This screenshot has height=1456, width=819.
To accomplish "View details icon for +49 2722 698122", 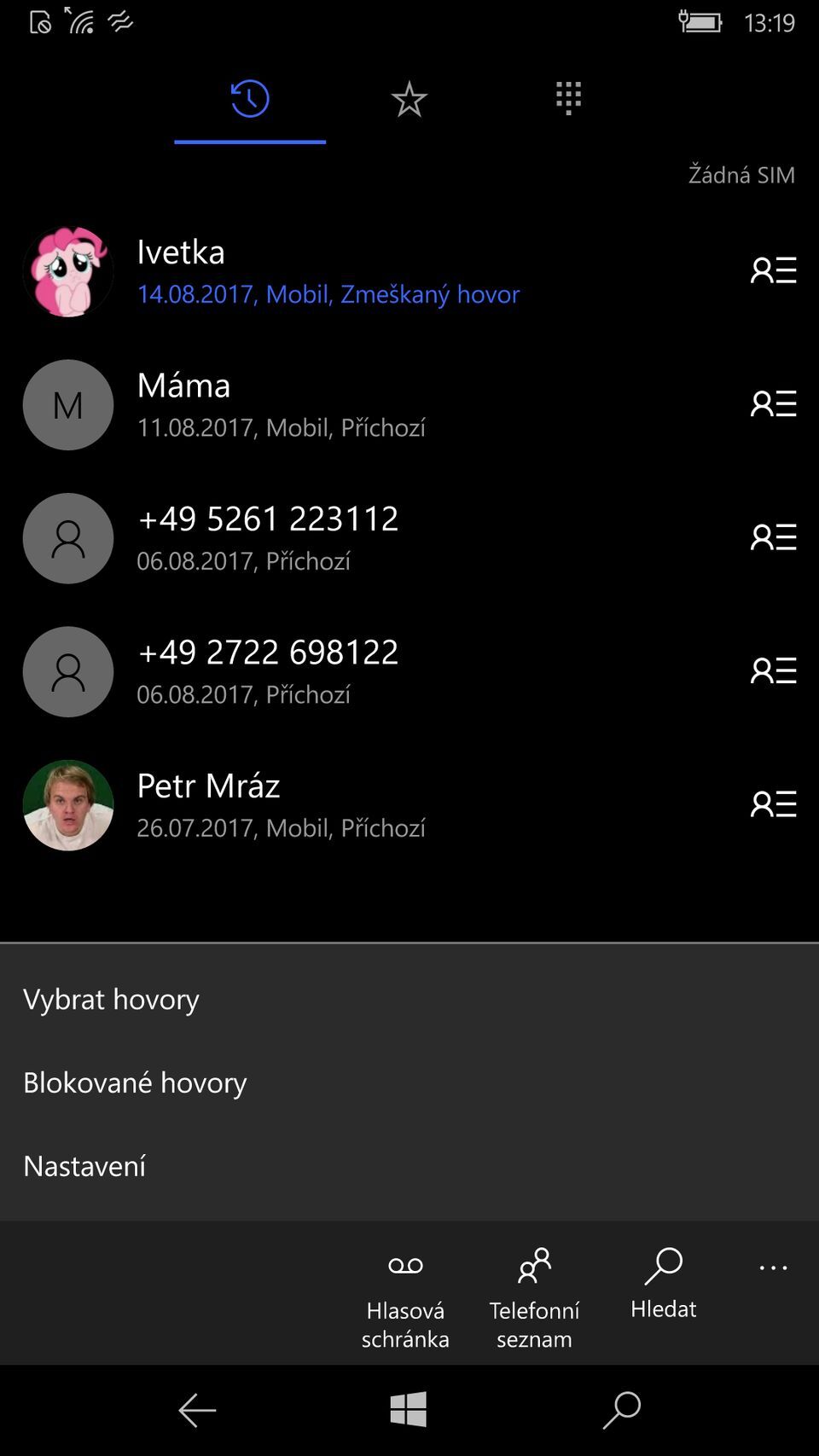I will (x=773, y=670).
